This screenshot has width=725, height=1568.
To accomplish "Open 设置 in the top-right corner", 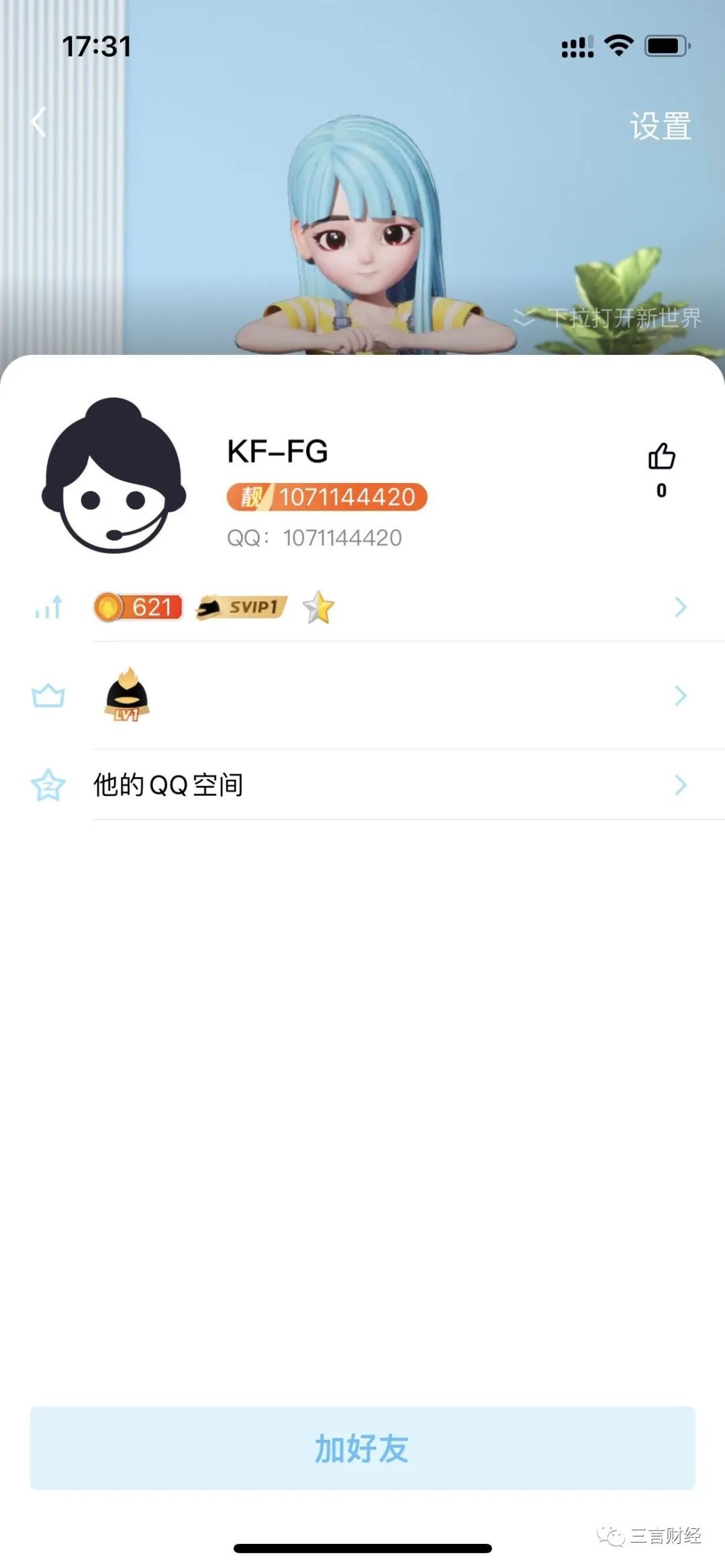I will [660, 126].
